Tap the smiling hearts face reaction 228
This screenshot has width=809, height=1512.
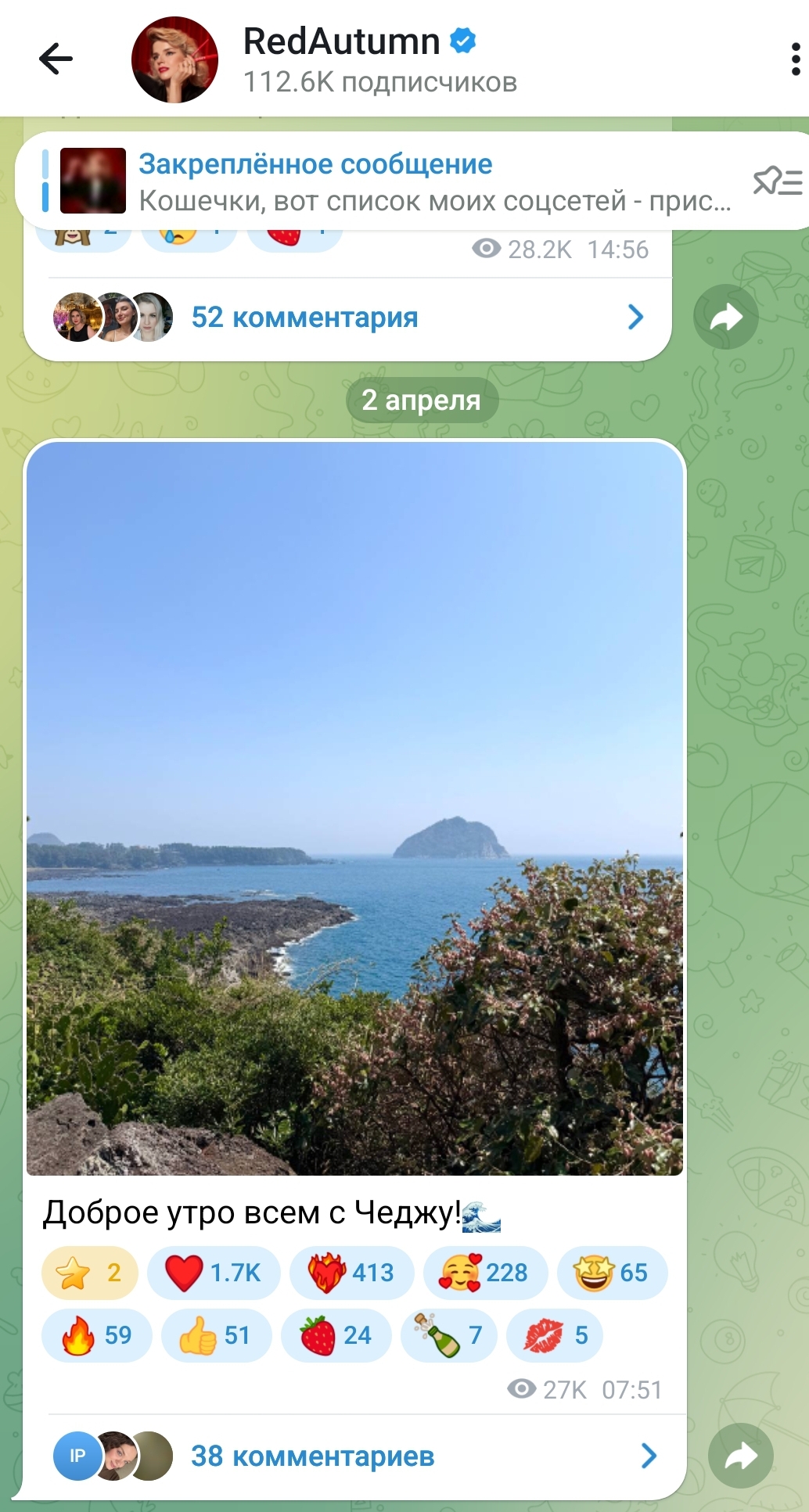click(x=486, y=1273)
